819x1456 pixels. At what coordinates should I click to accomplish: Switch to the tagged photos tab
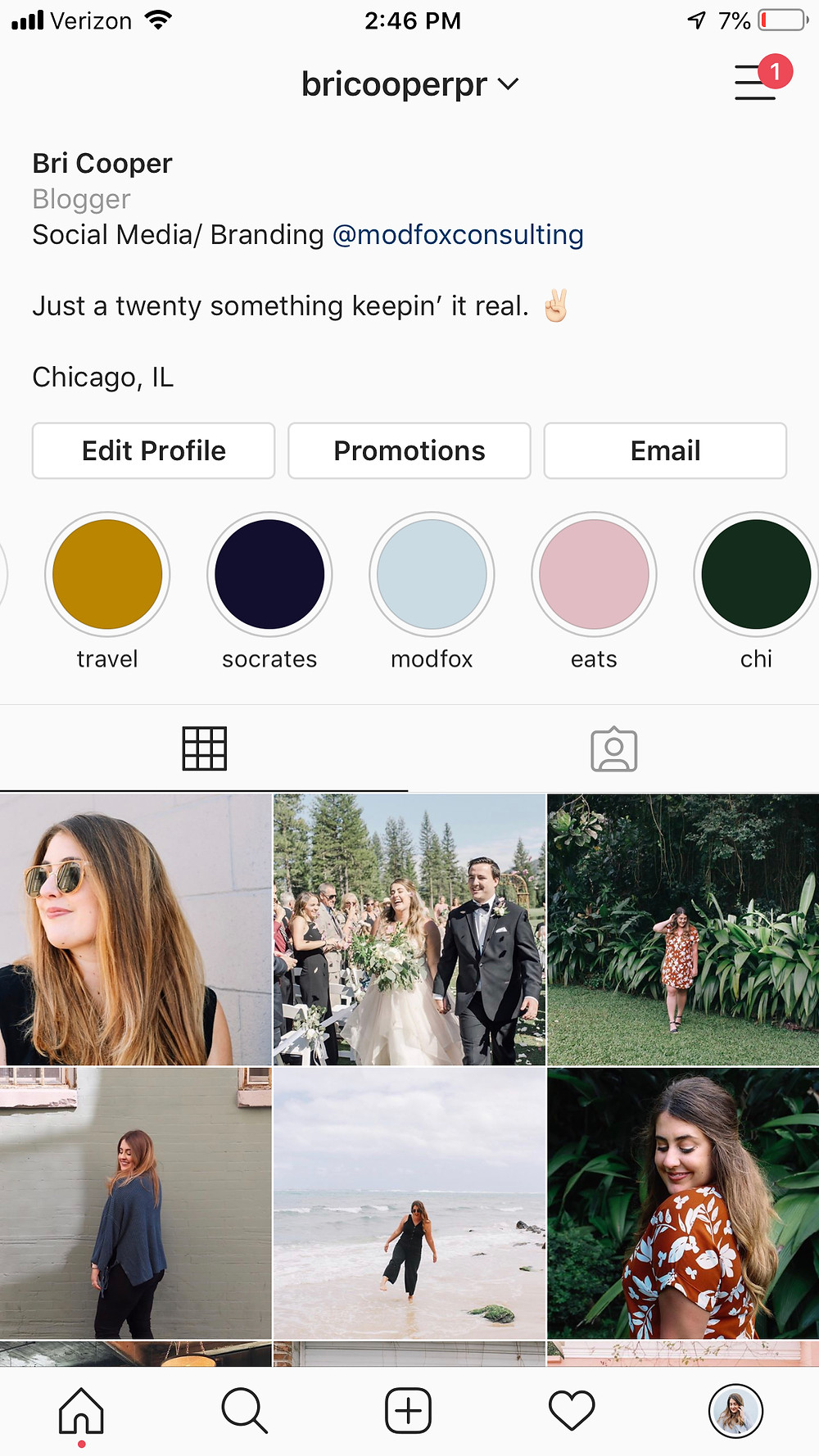pos(614,748)
